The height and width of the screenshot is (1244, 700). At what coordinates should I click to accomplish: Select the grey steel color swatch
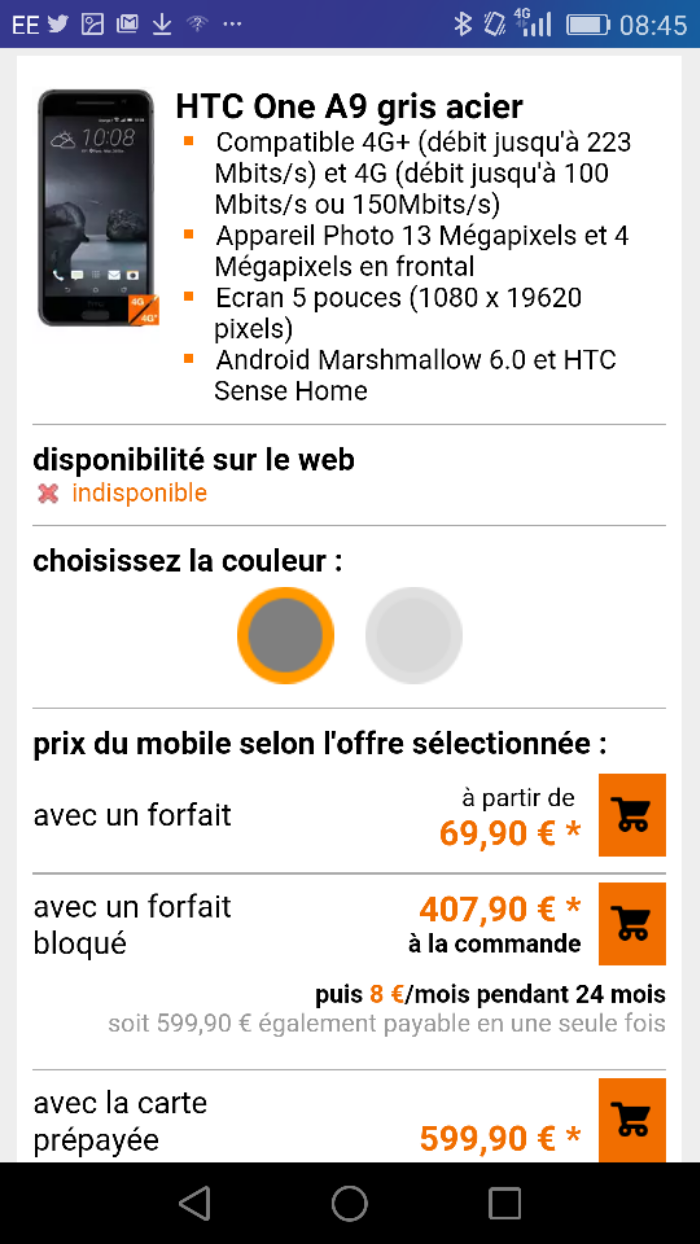pos(286,636)
